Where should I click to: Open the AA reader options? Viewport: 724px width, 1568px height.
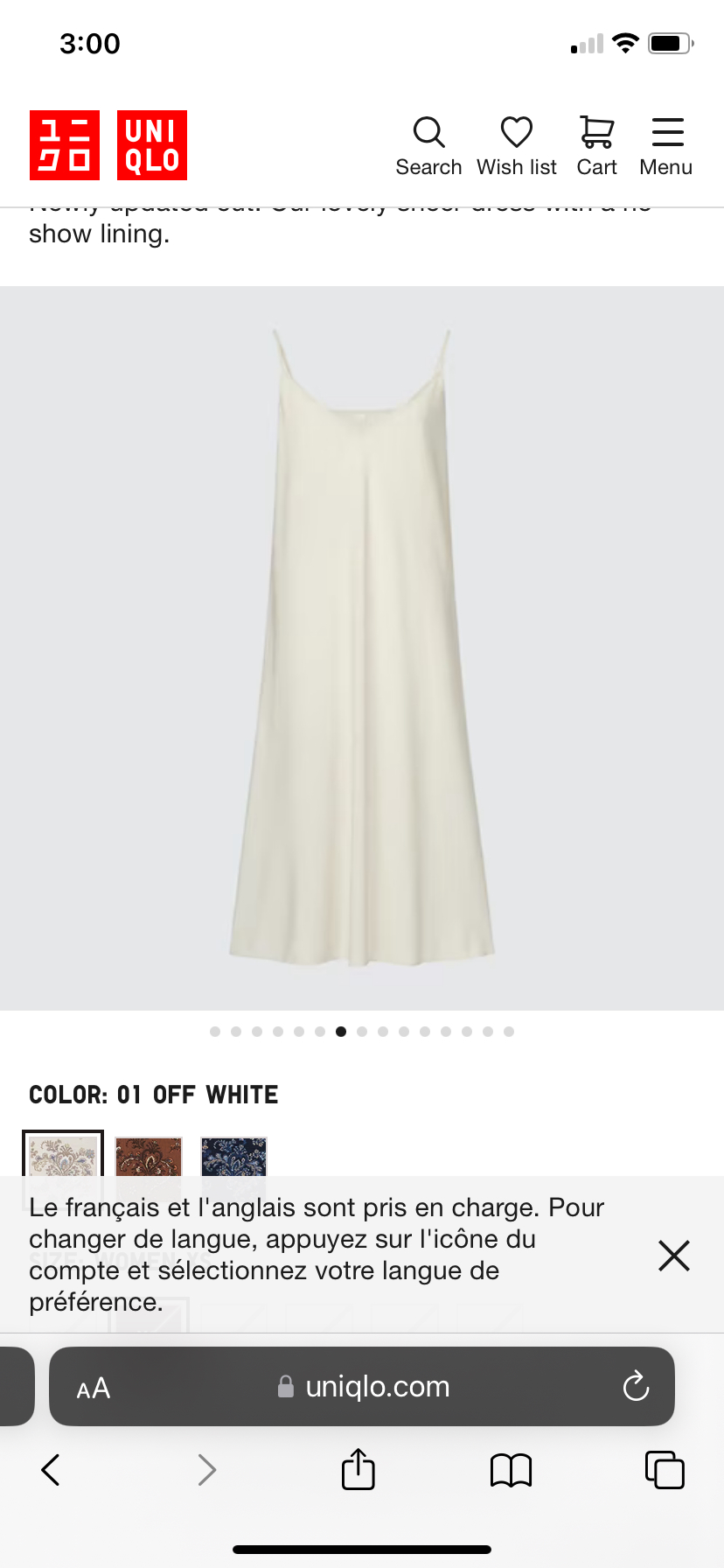click(x=94, y=1388)
